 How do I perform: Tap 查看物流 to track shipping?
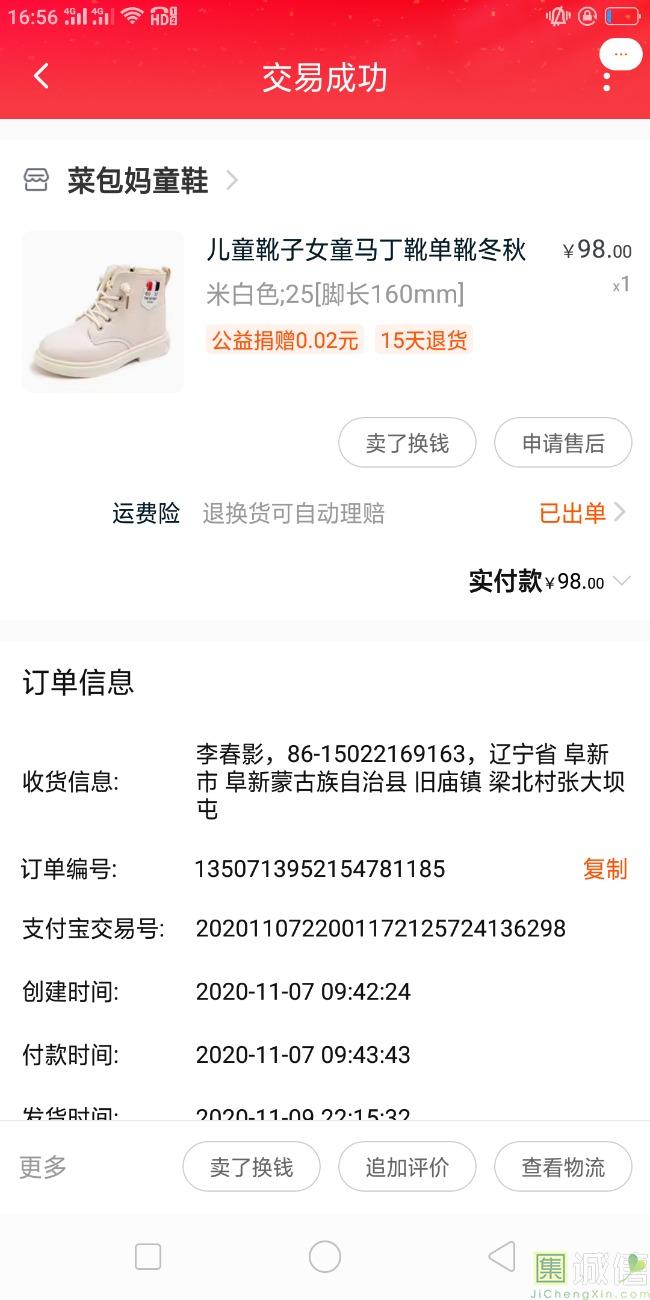tap(563, 1167)
